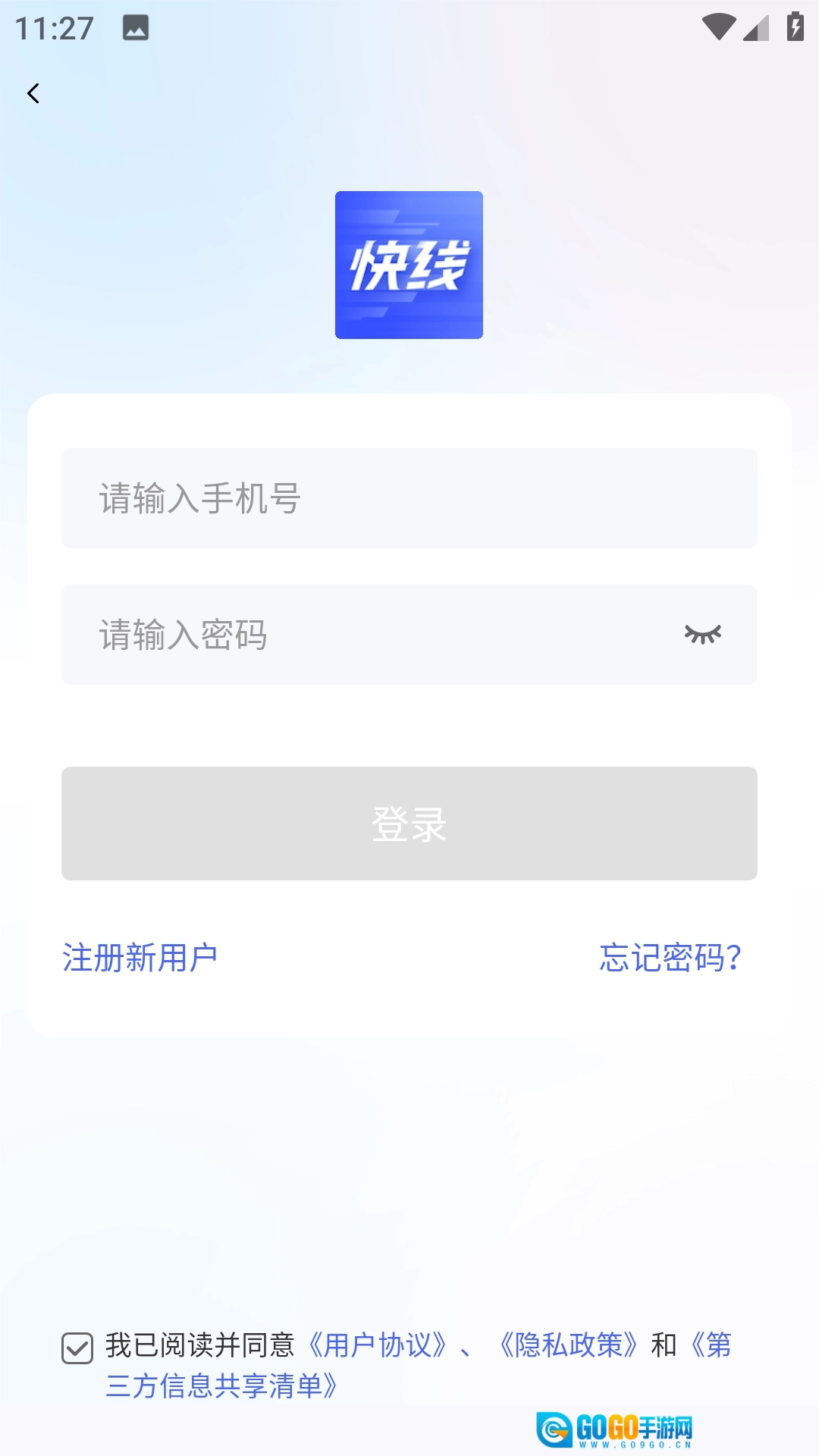Tap the 登录 login button
Screen dimensions: 819x1456
pos(409,824)
